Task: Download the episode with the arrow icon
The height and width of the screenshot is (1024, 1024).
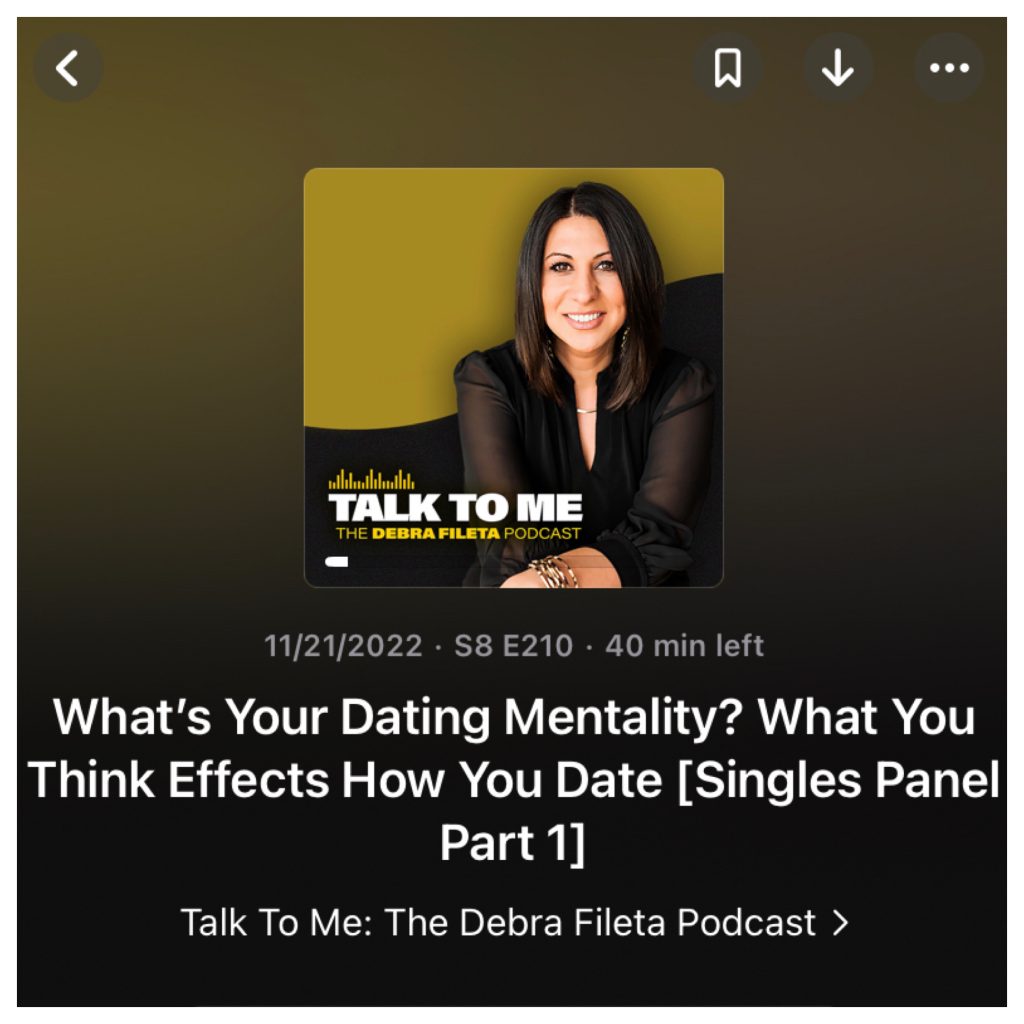Action: [838, 68]
